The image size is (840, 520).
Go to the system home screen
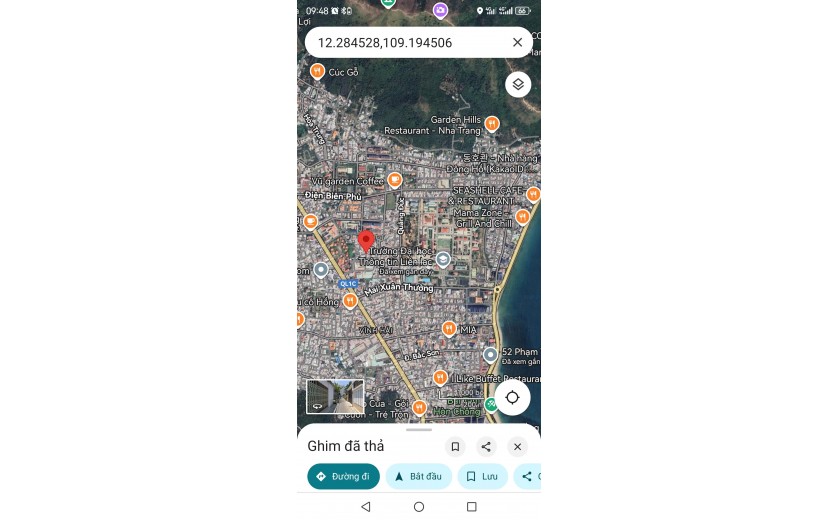[419, 507]
